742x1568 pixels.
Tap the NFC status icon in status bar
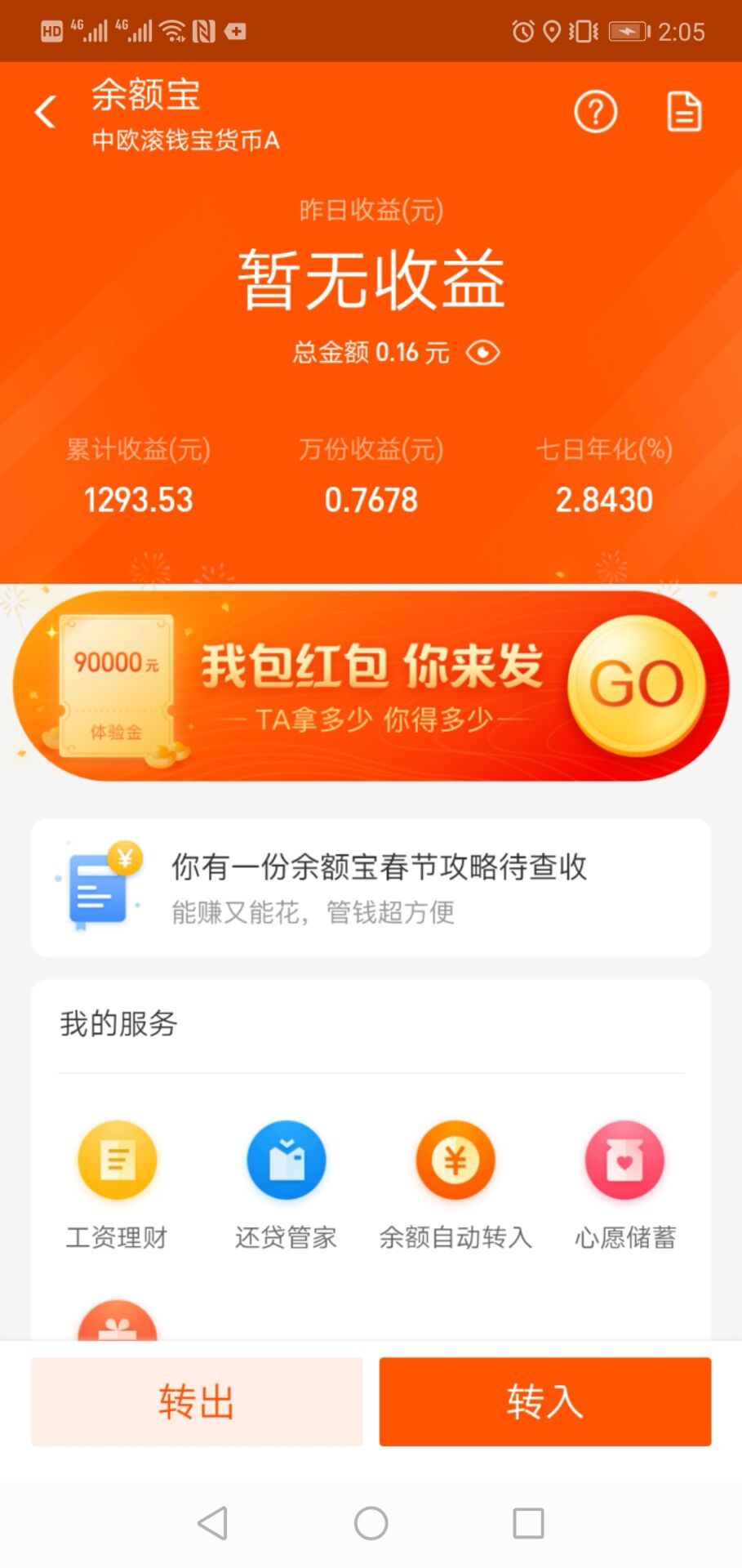coord(204,31)
